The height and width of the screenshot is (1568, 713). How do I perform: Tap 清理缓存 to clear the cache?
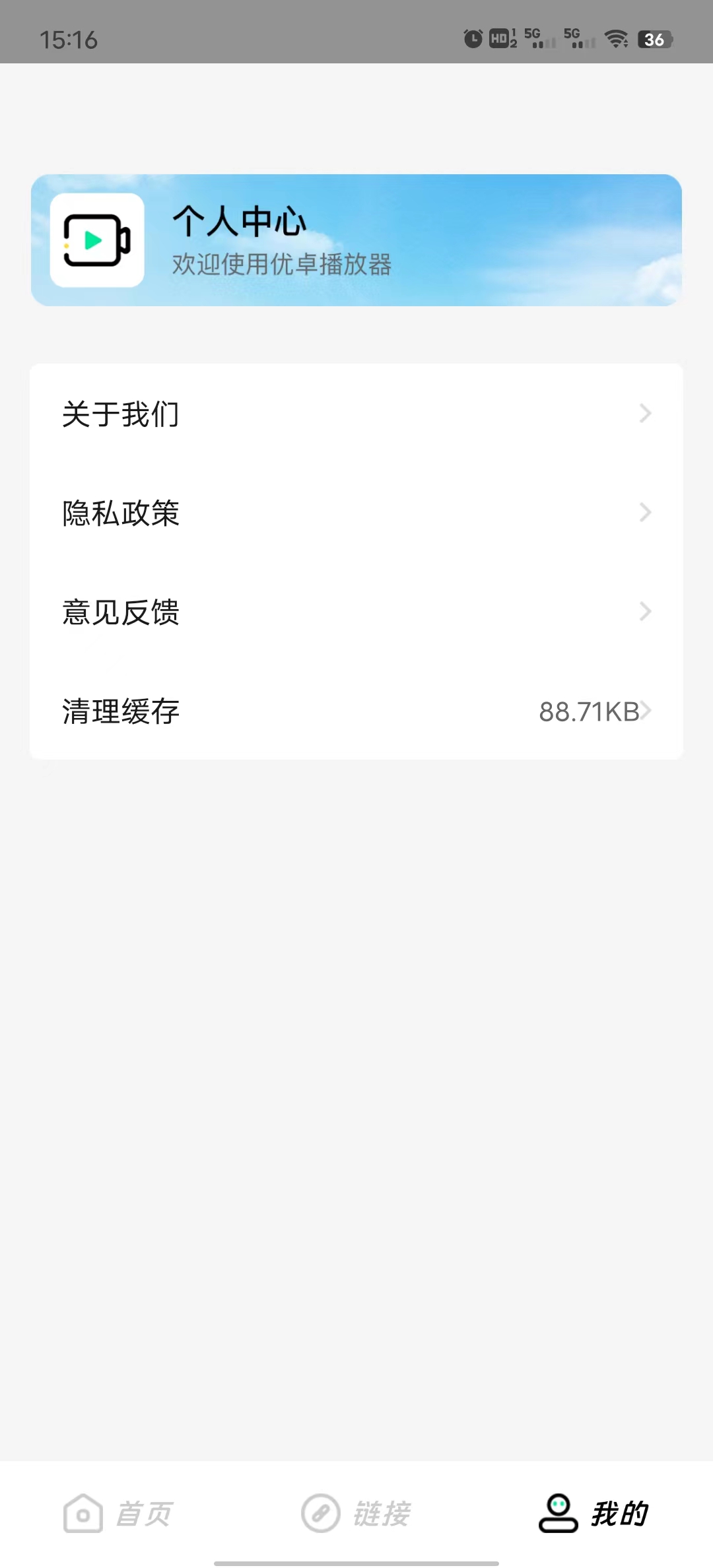click(x=121, y=711)
